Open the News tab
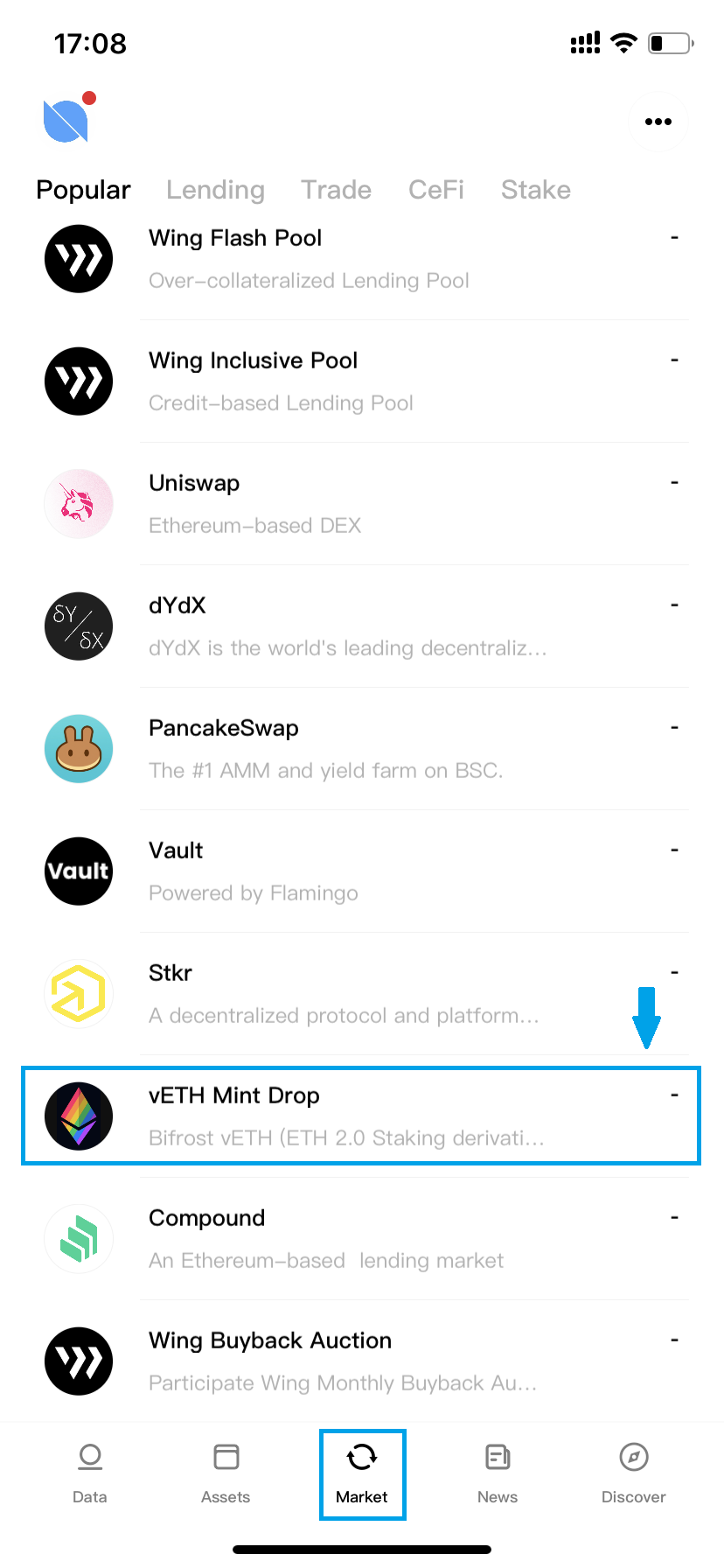Viewport: 724px width, 1568px height. pos(498,1474)
